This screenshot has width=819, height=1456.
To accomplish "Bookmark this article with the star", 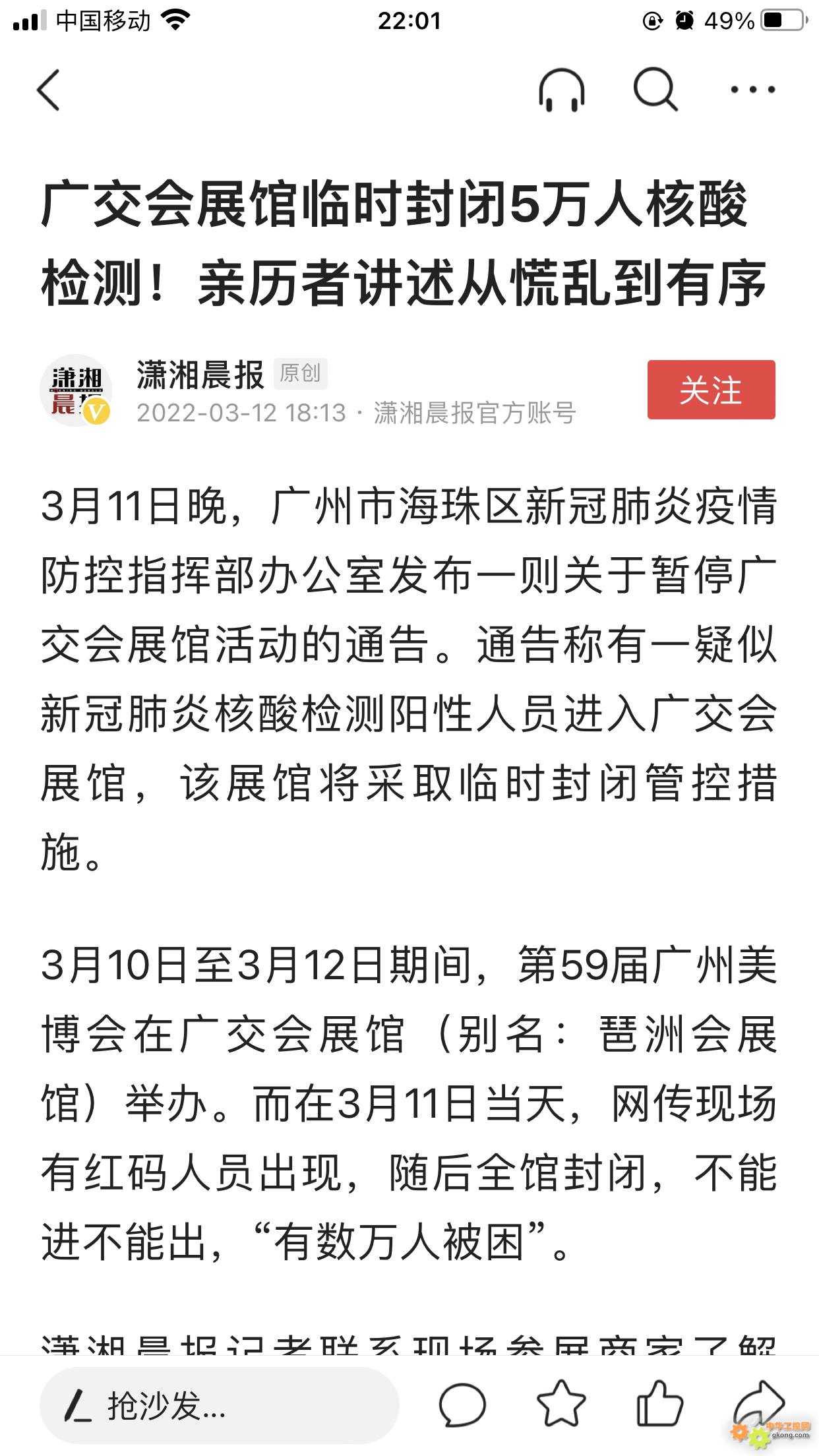I will click(x=561, y=1403).
